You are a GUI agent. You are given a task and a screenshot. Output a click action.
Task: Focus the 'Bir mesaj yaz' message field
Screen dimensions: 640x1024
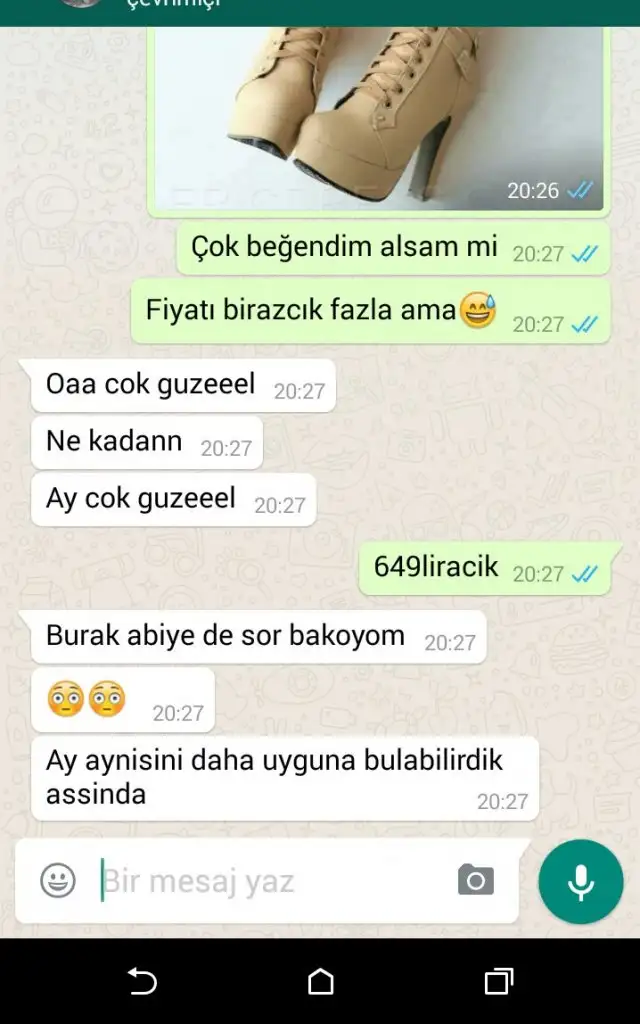(x=270, y=881)
